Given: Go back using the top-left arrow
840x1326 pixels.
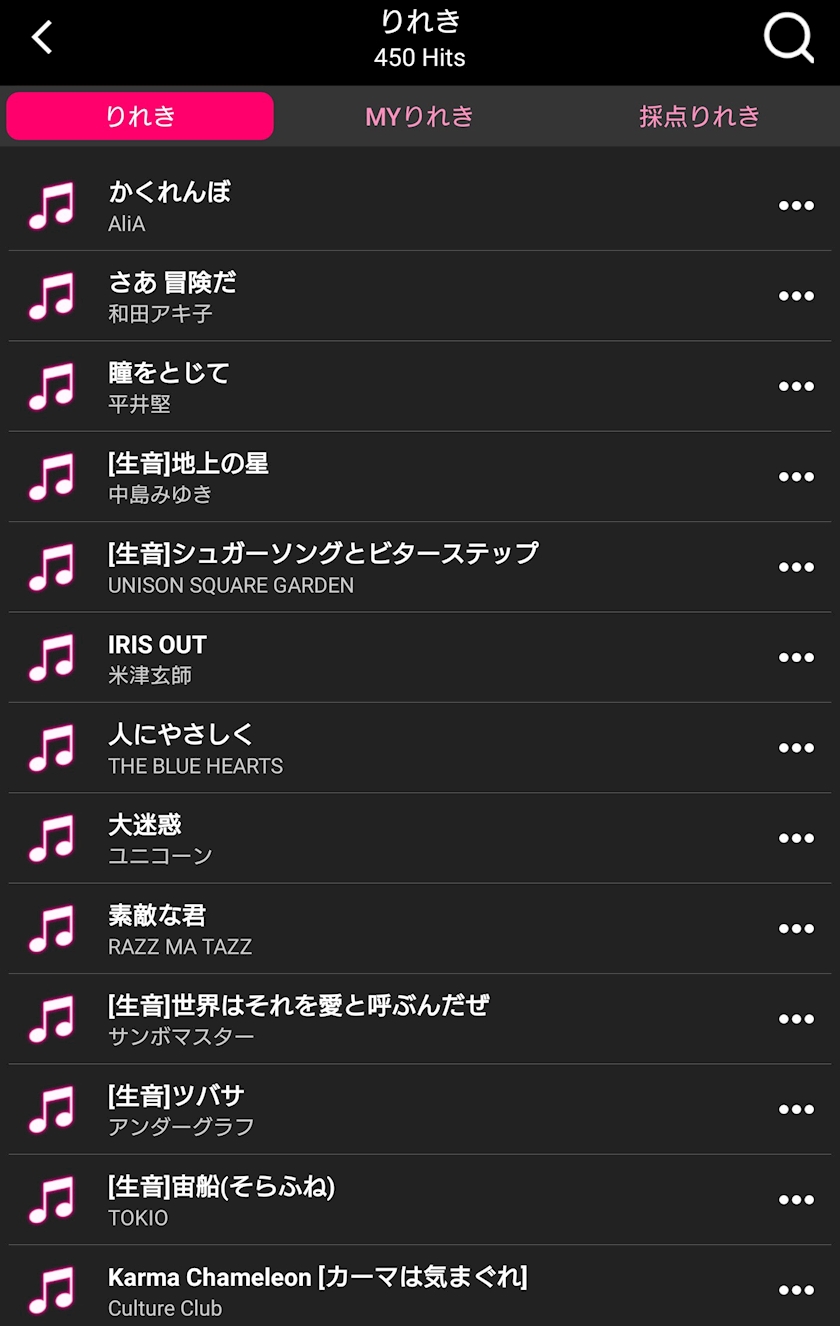Looking at the screenshot, I should pyautogui.click(x=42, y=39).
